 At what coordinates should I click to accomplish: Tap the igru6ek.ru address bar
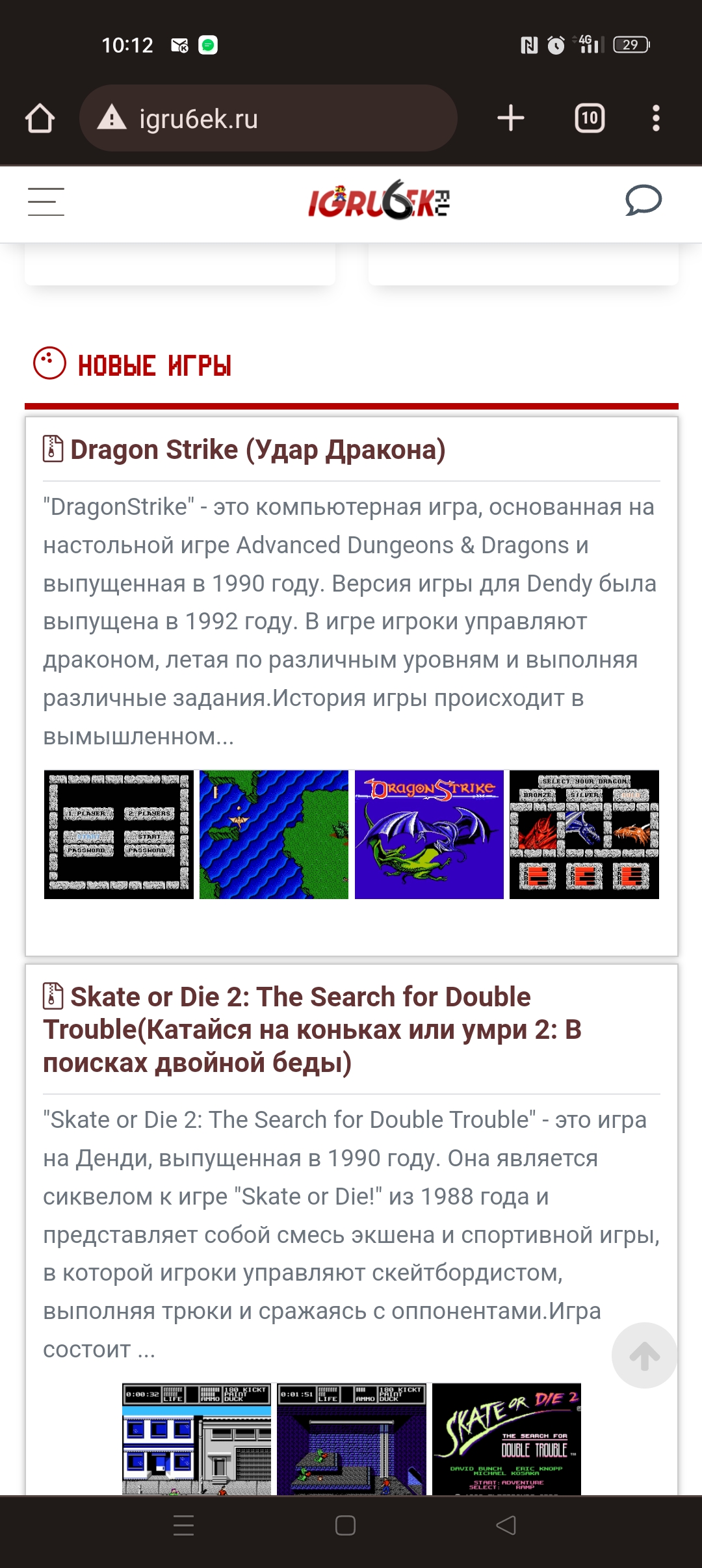(x=268, y=118)
